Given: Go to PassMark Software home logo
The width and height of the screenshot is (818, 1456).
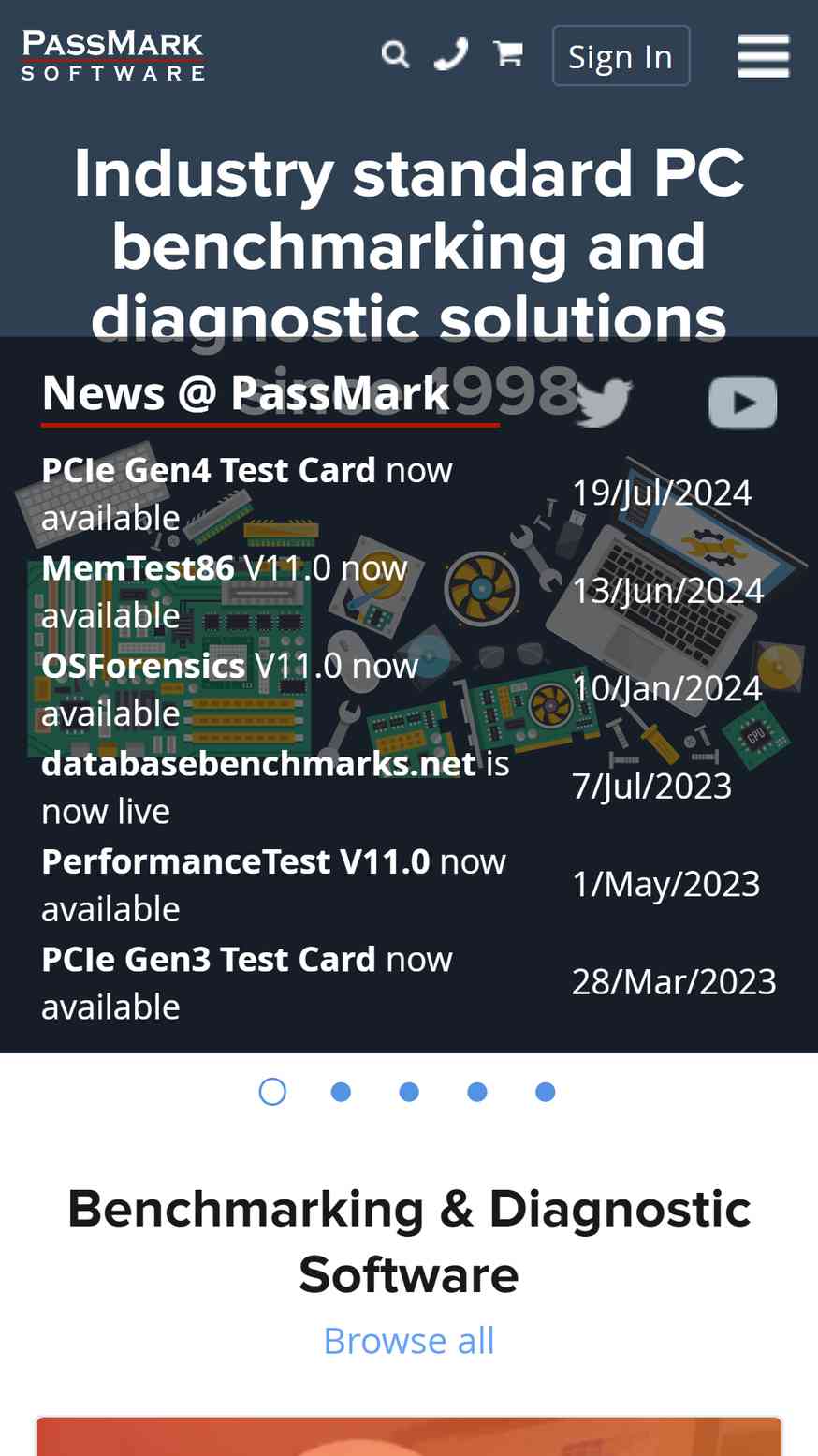Looking at the screenshot, I should pos(113,55).
